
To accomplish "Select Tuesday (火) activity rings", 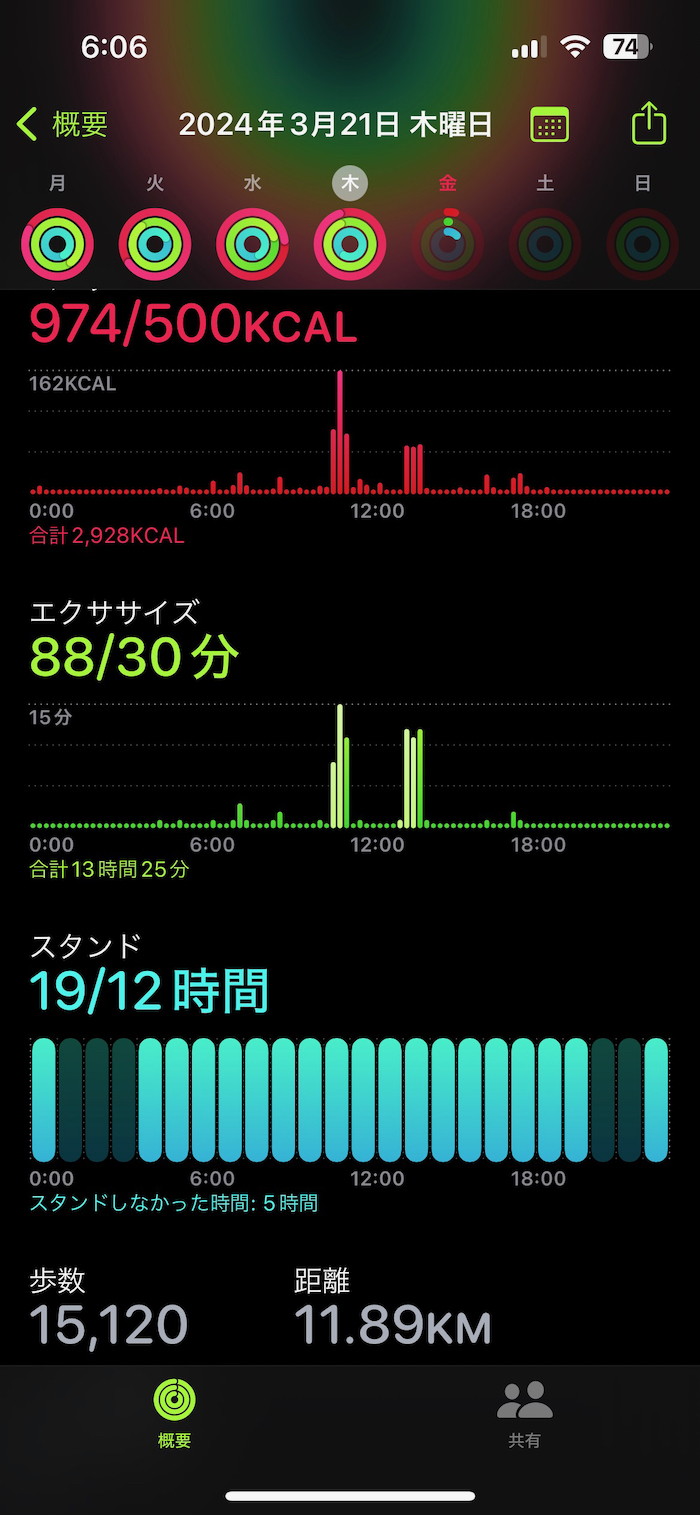I will [155, 243].
